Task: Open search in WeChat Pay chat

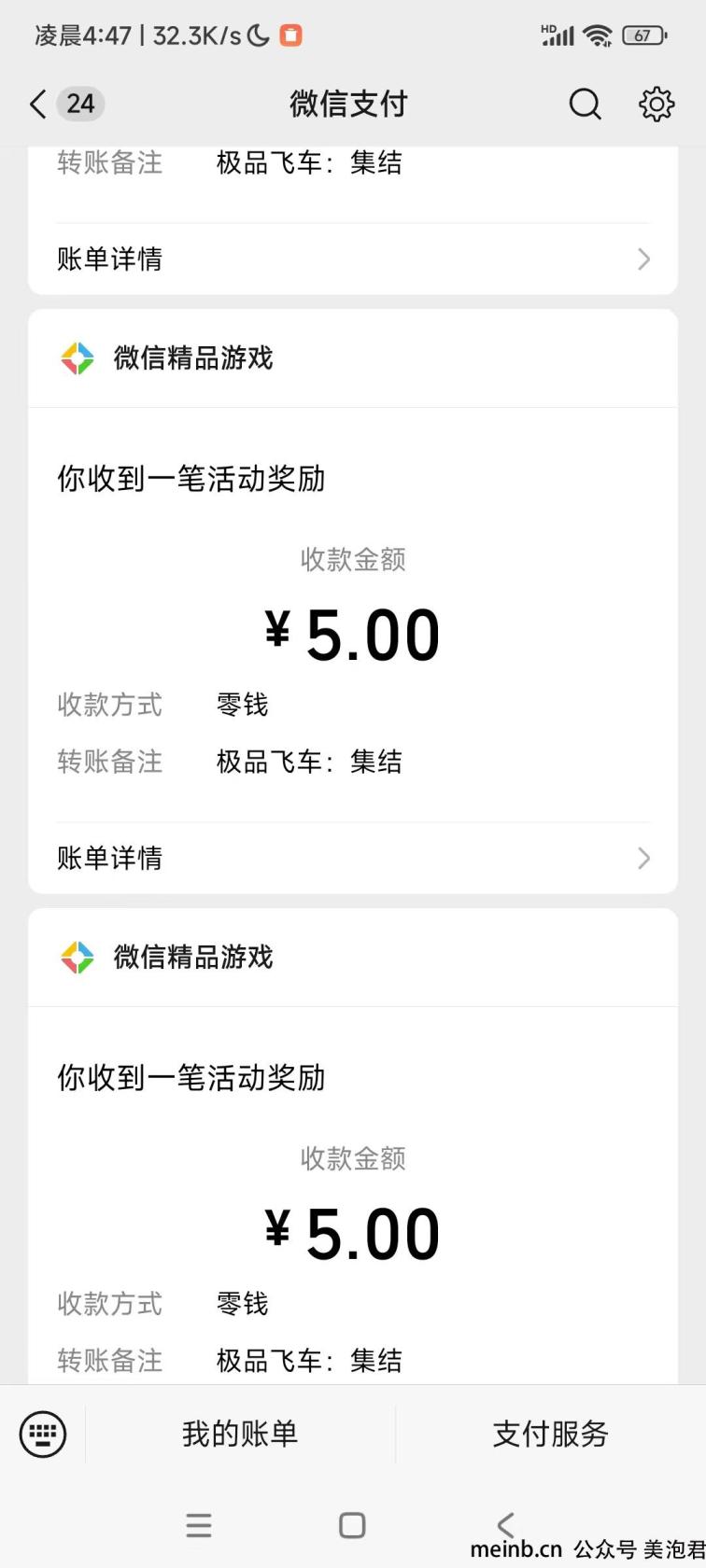Action: pos(586,104)
